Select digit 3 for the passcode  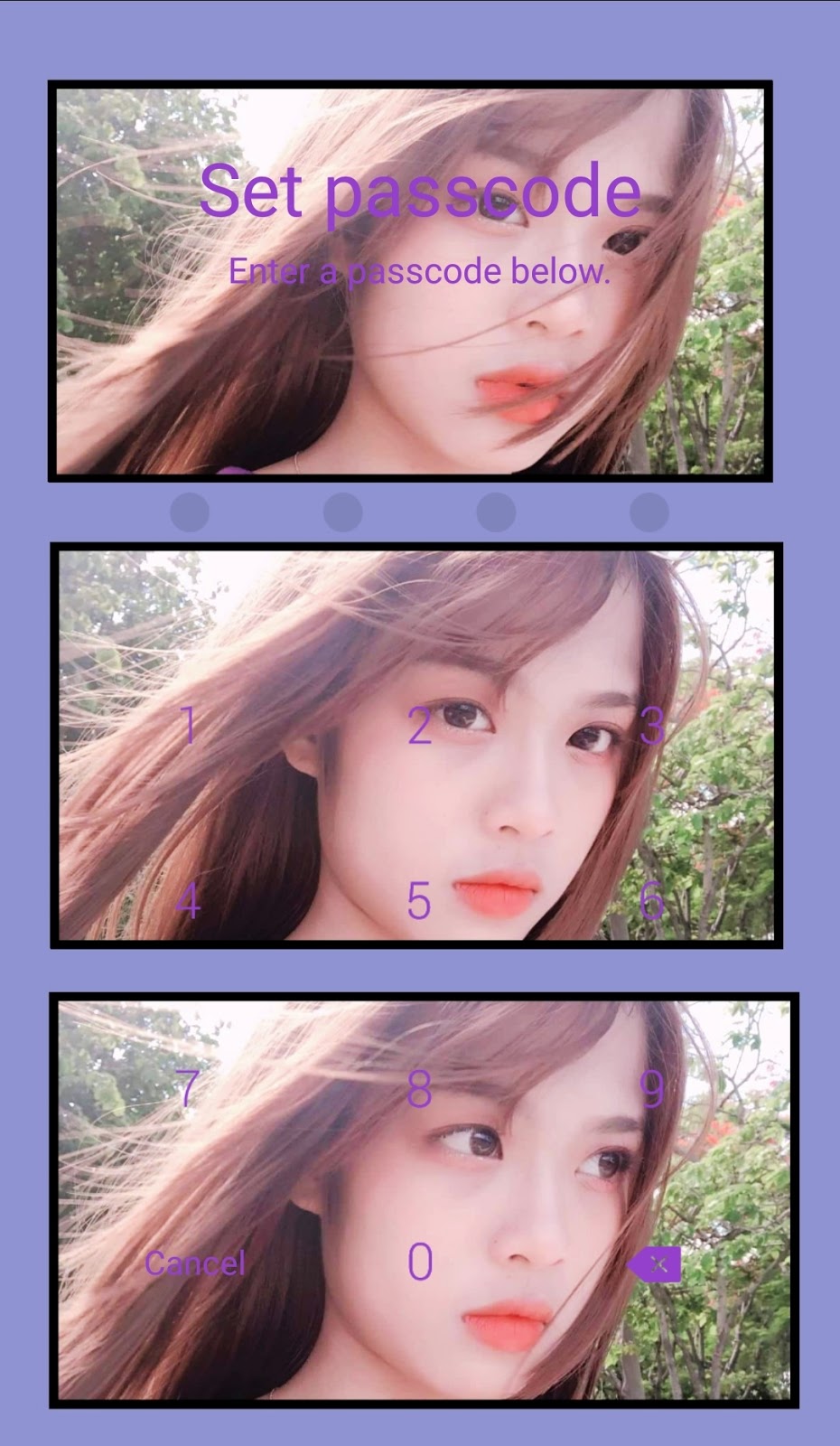(x=652, y=725)
